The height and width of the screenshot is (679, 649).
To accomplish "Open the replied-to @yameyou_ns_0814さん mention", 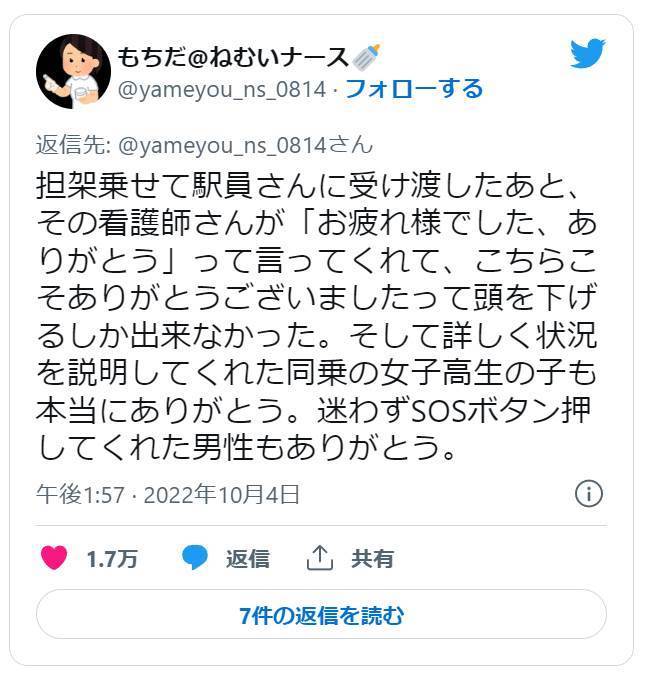I will [x=246, y=146].
